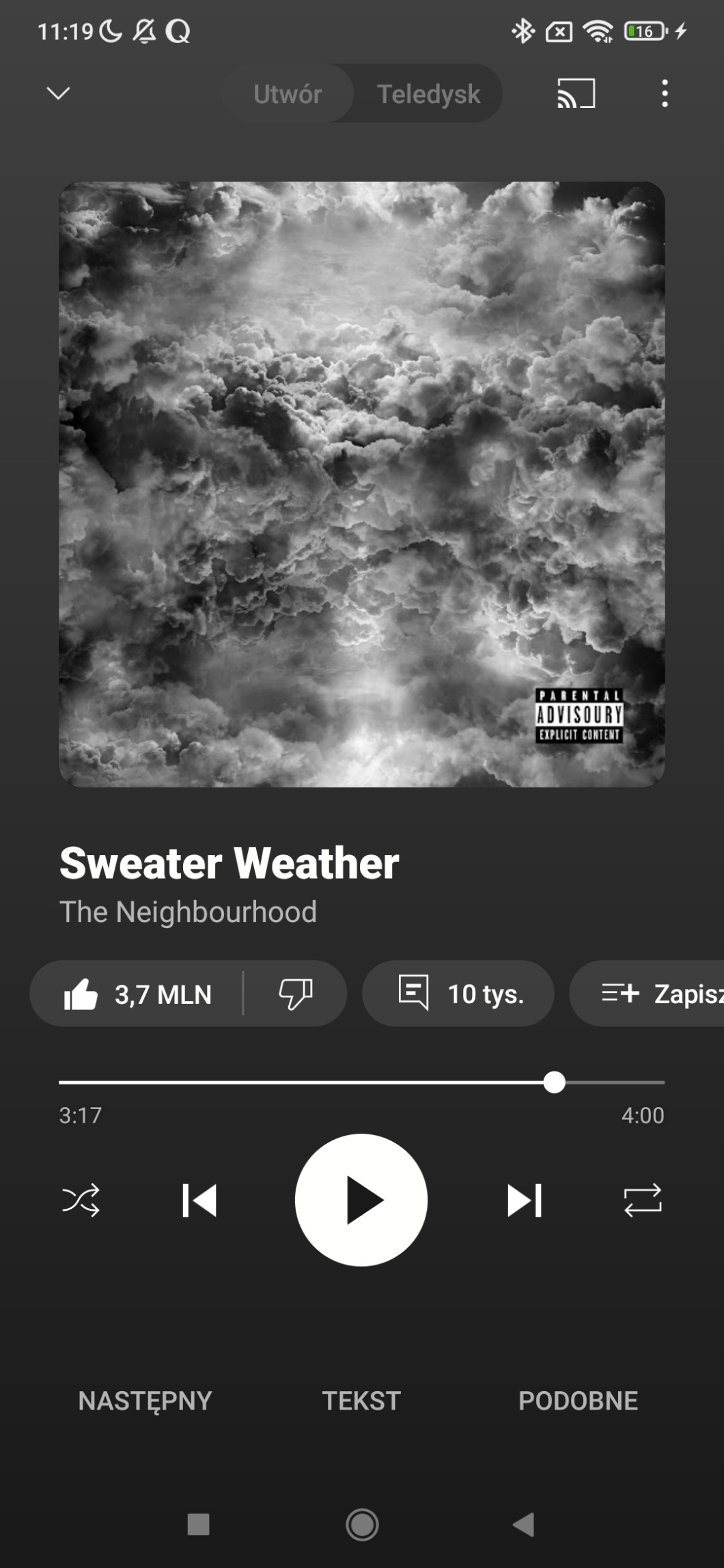Collapse the player with the down chevron
Screen dimensions: 724x1568
58,93
